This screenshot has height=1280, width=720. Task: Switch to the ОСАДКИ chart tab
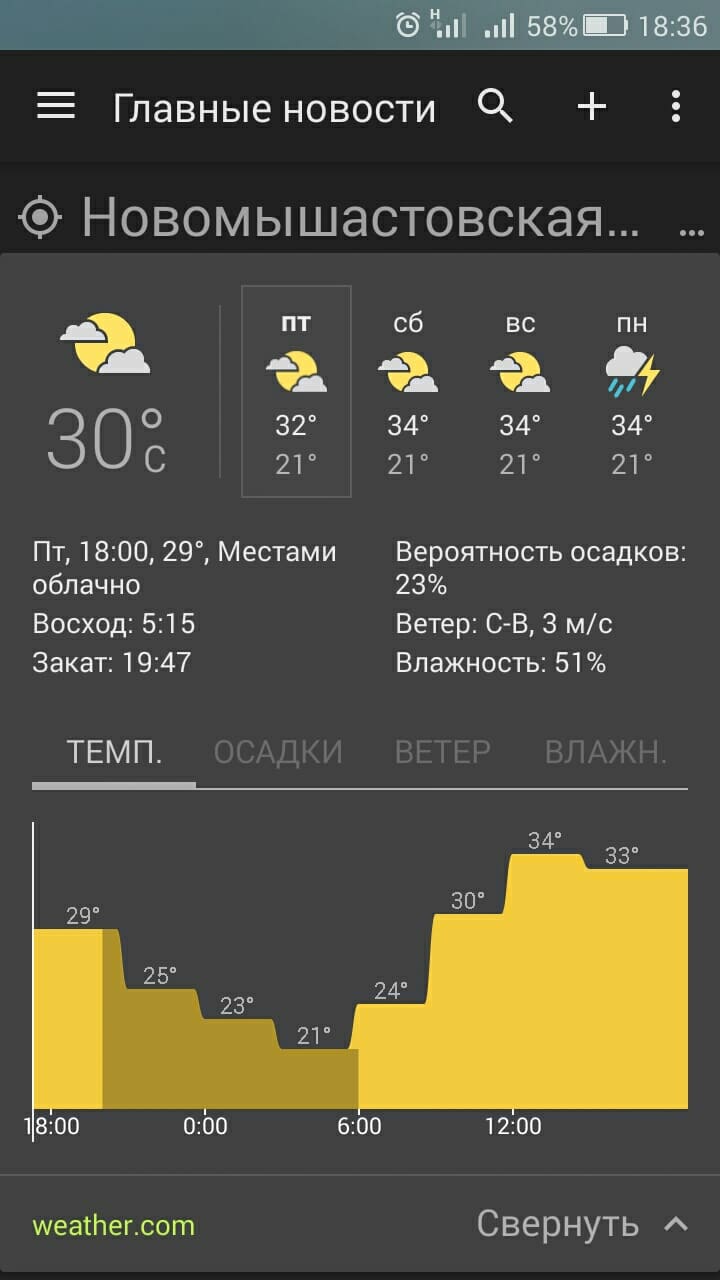pyautogui.click(x=278, y=752)
